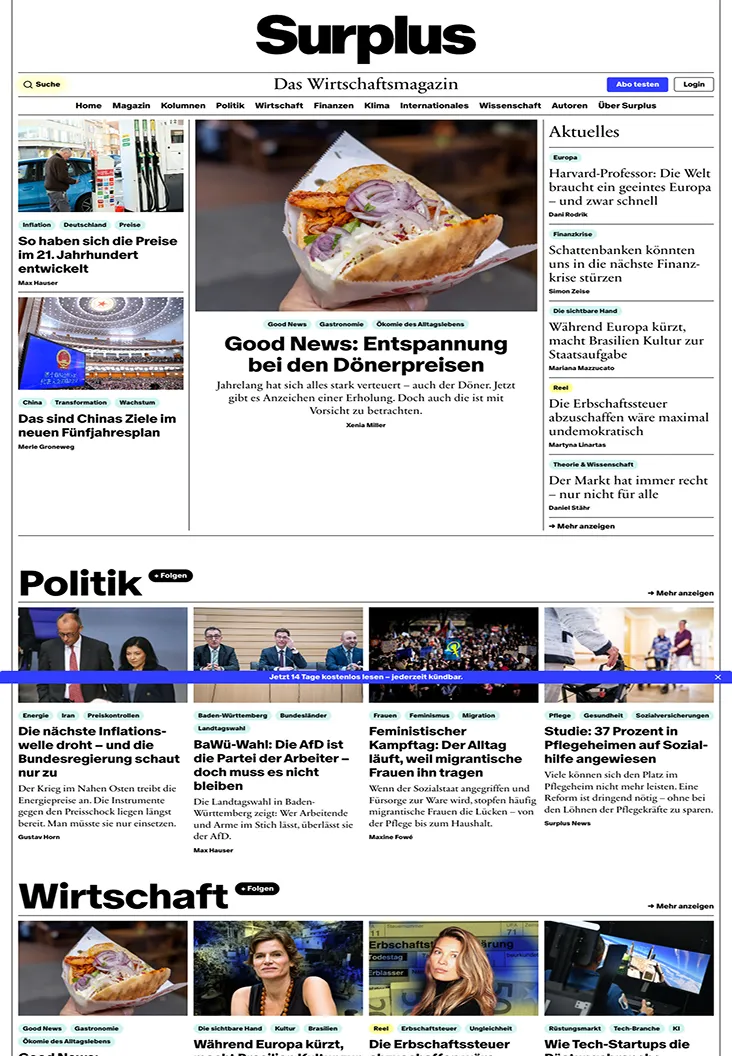Open the Autoren page
Screen dimensions: 732x1056
coord(569,106)
